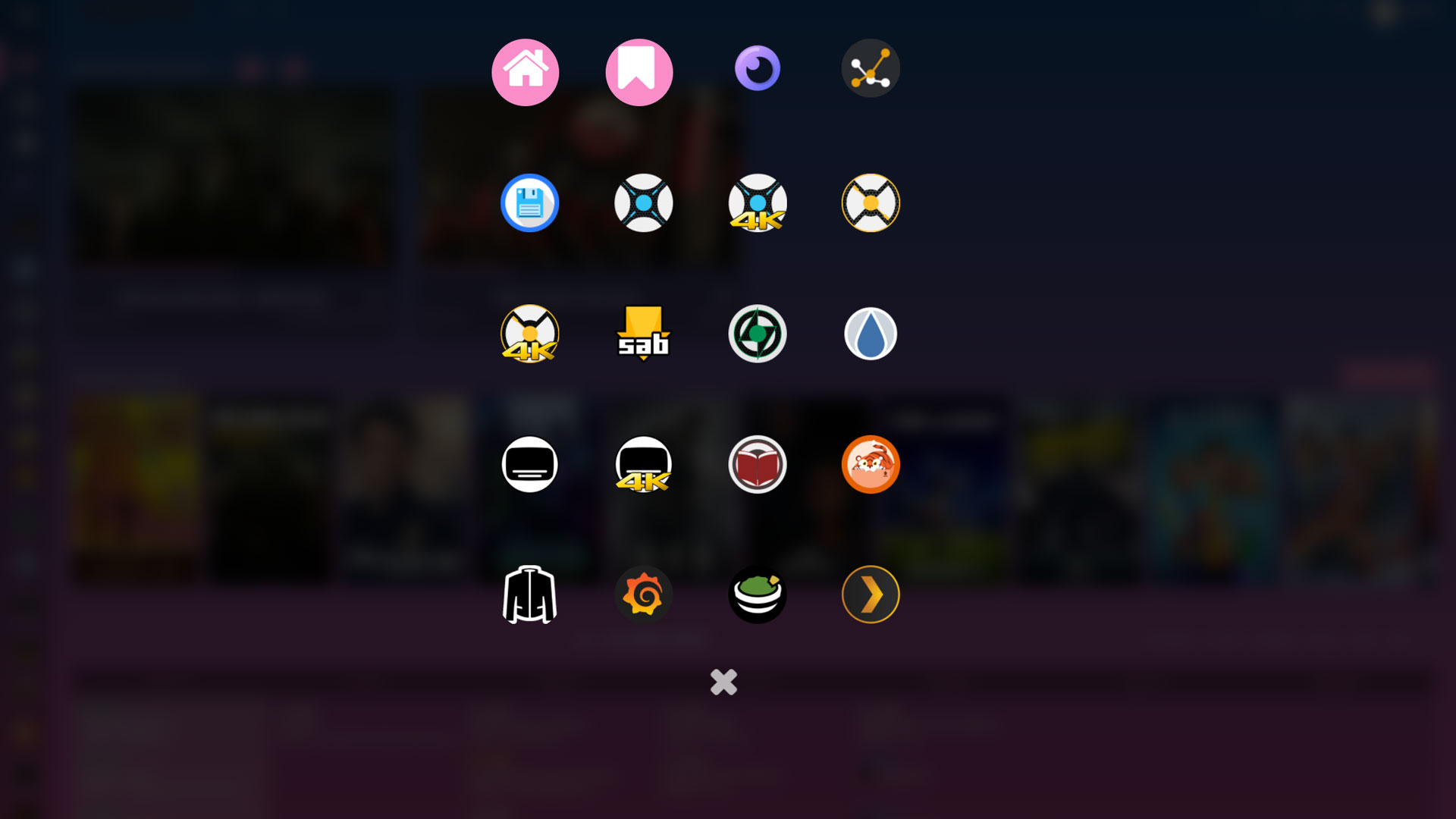Open the orange tiger icon
The image size is (1456, 819).
click(871, 464)
